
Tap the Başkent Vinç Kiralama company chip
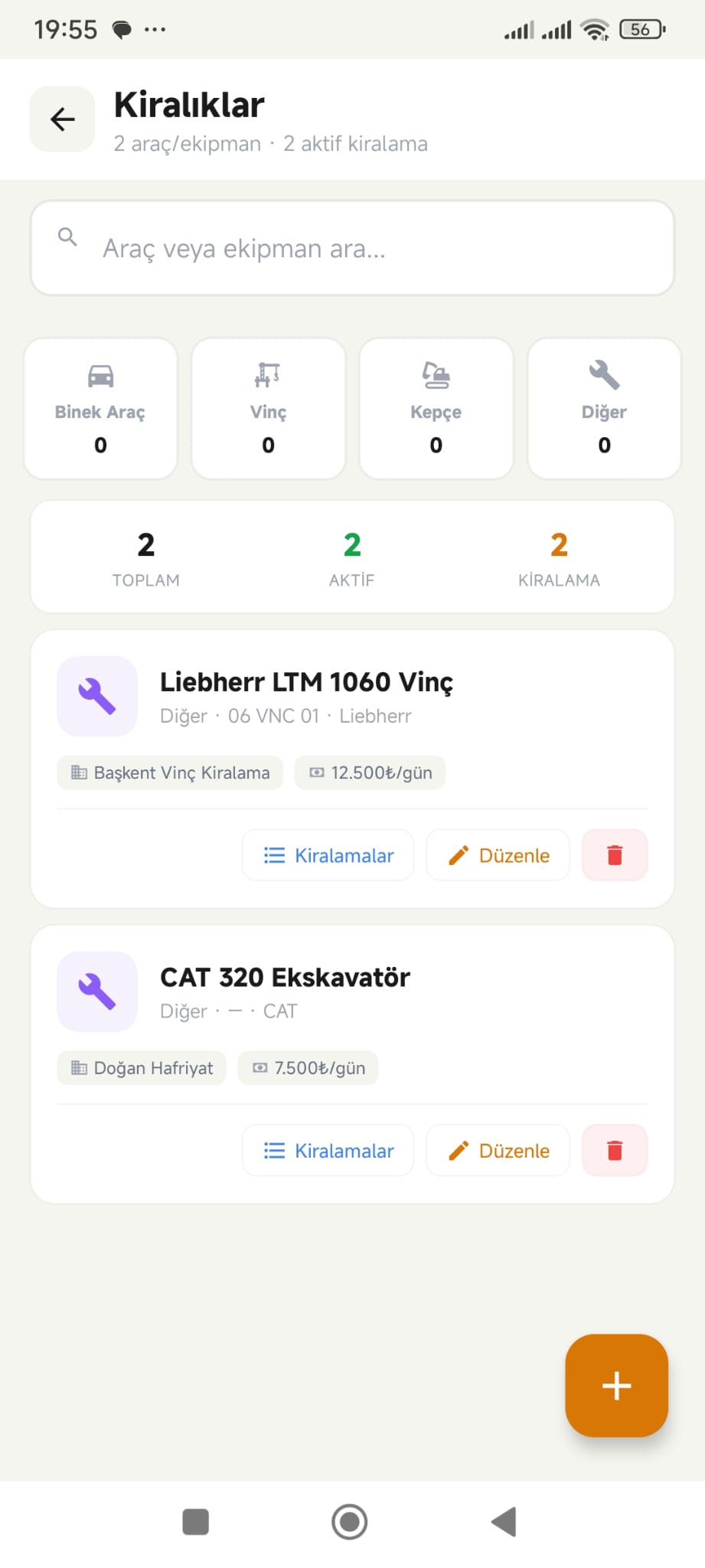[x=169, y=773]
